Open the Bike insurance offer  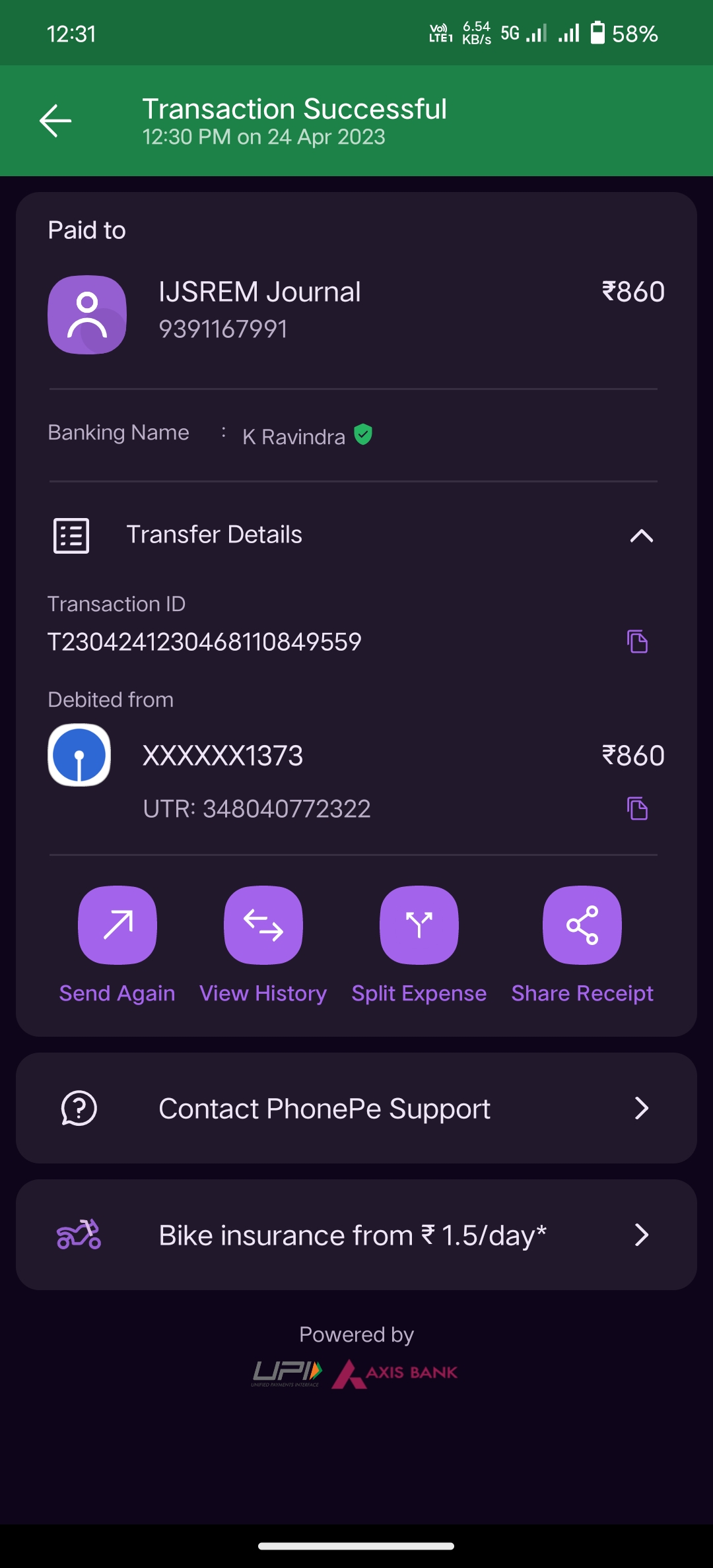tap(356, 1235)
